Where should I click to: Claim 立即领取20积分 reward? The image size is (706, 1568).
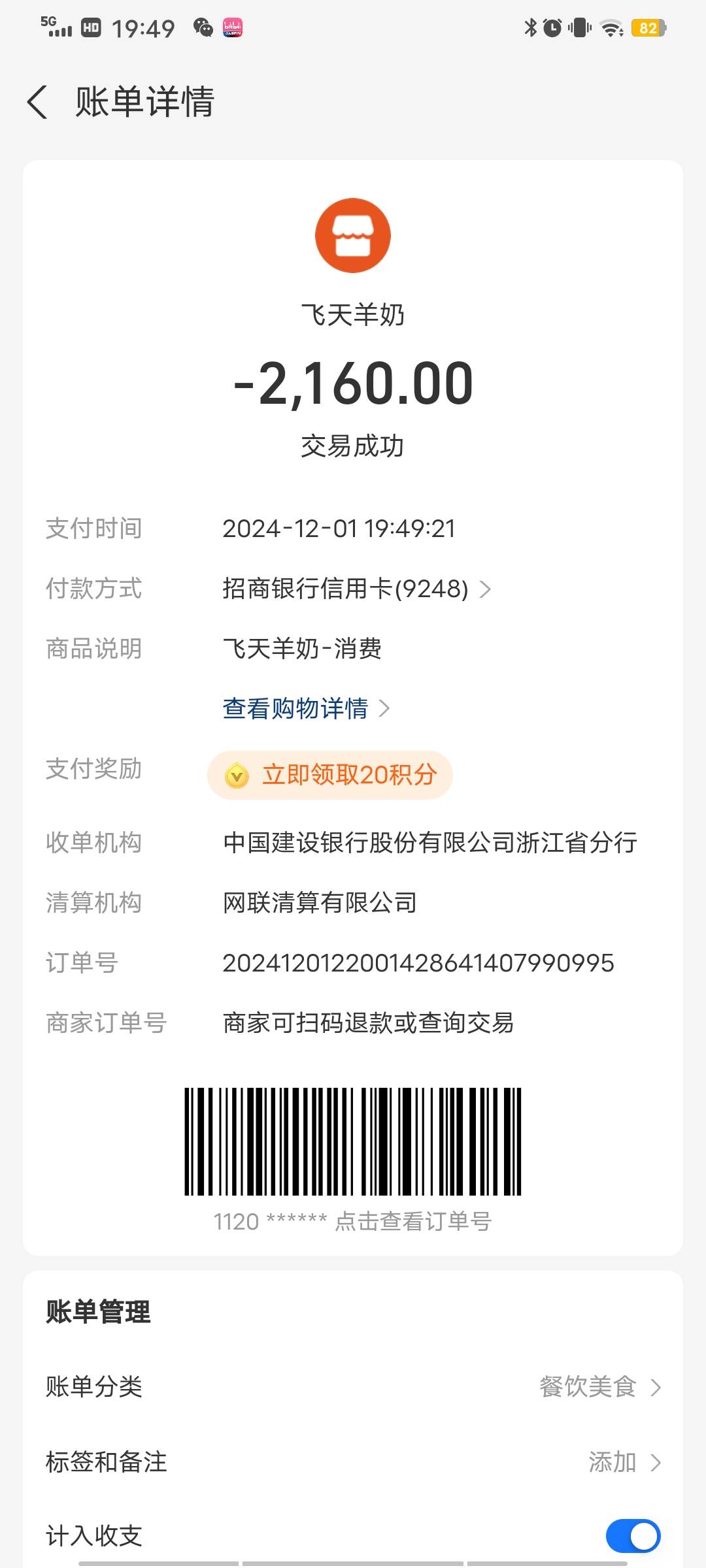pyautogui.click(x=330, y=775)
